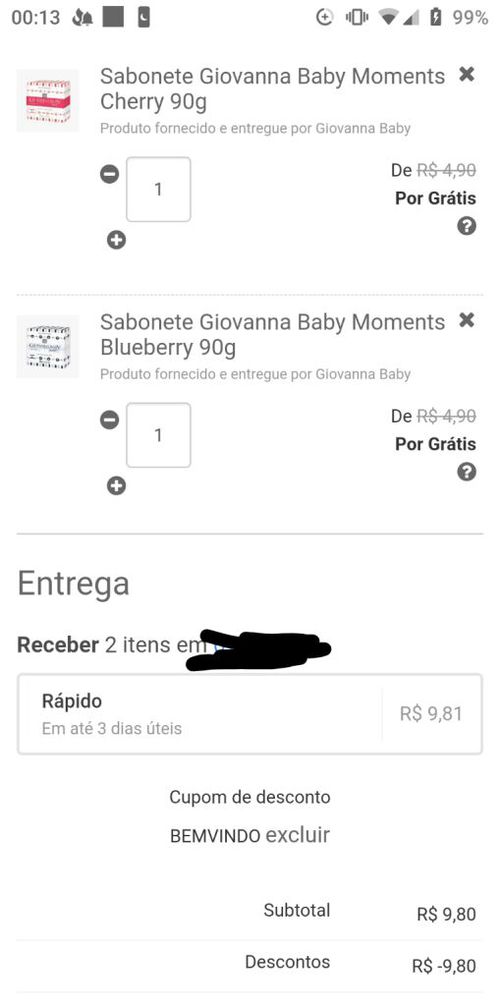Tap the quantity field for the Cherry soap
Viewport: 500px width, 1006px height.
click(159, 189)
